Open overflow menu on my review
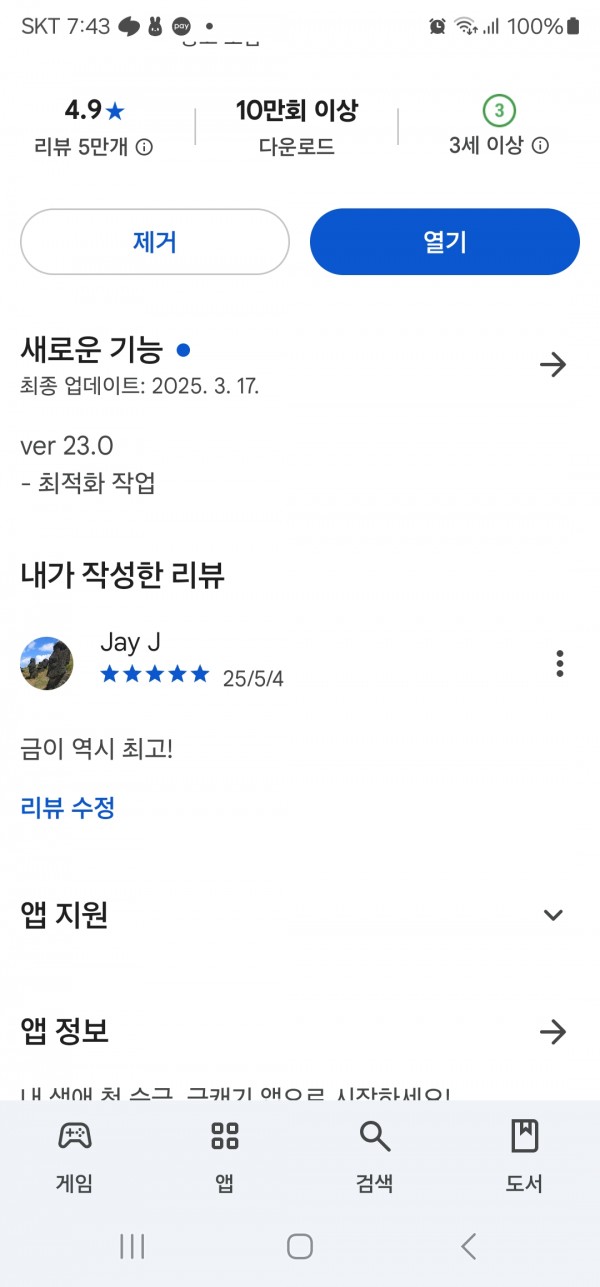Viewport: 600px width, 1287px height. pyautogui.click(x=560, y=663)
